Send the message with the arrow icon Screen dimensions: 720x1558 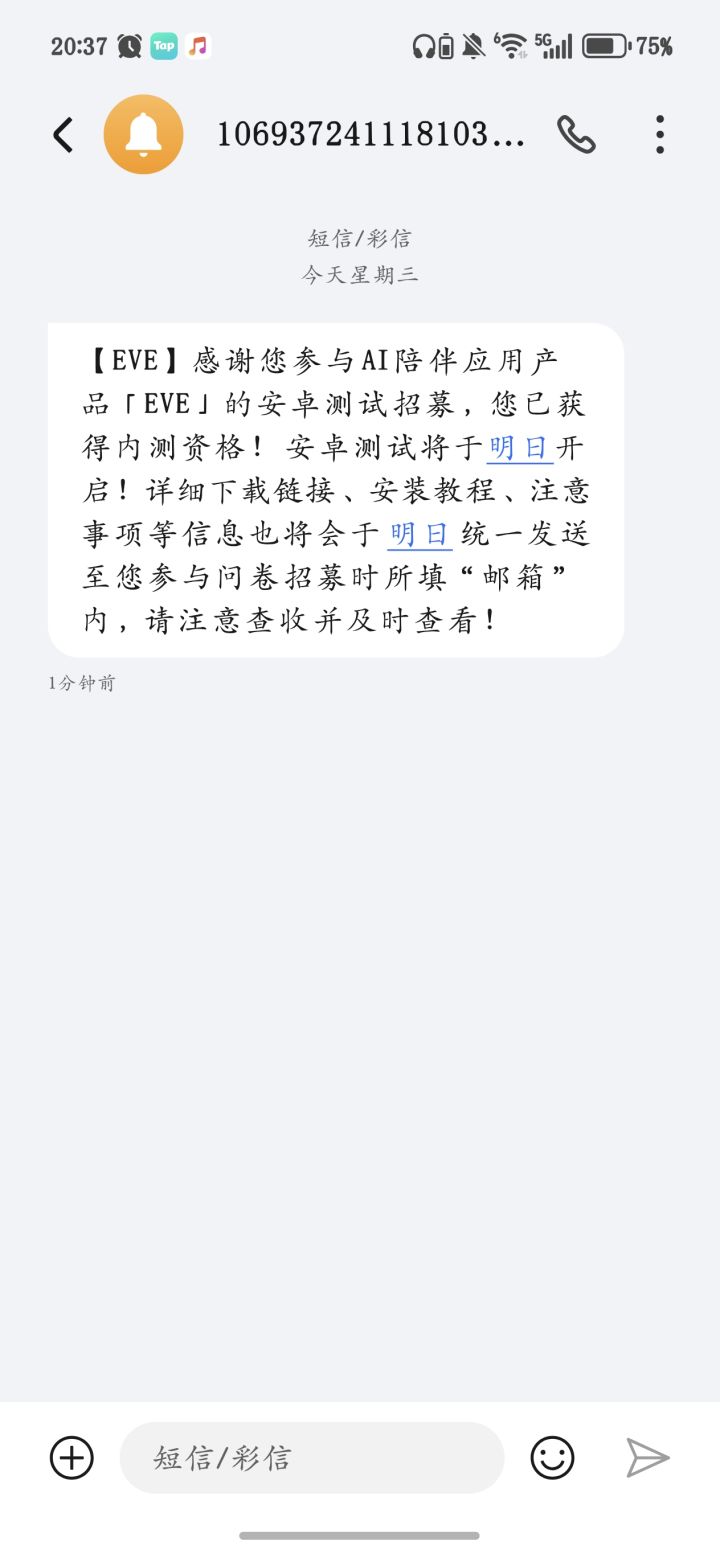(647, 1457)
